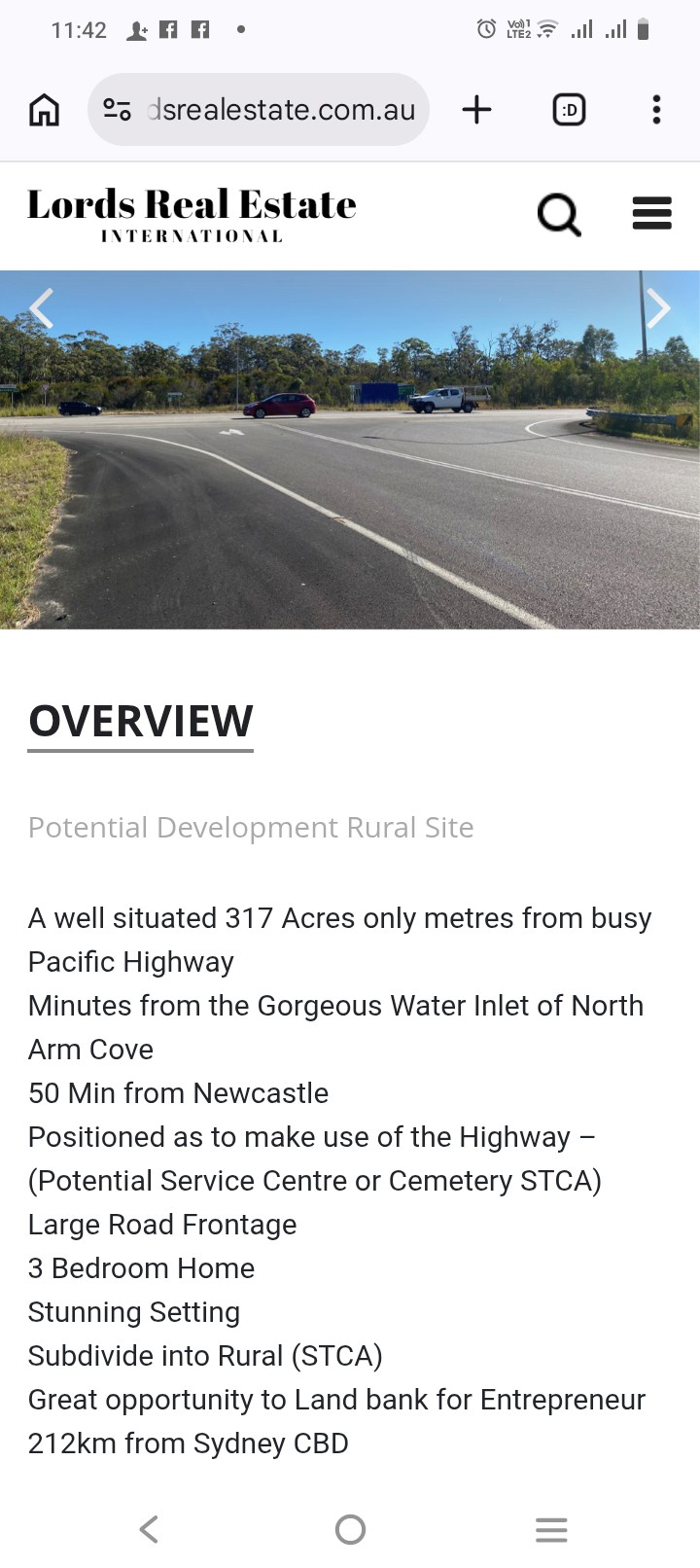700x1568 pixels.
Task: Tap the Android back navigation button
Action: click(x=149, y=1529)
